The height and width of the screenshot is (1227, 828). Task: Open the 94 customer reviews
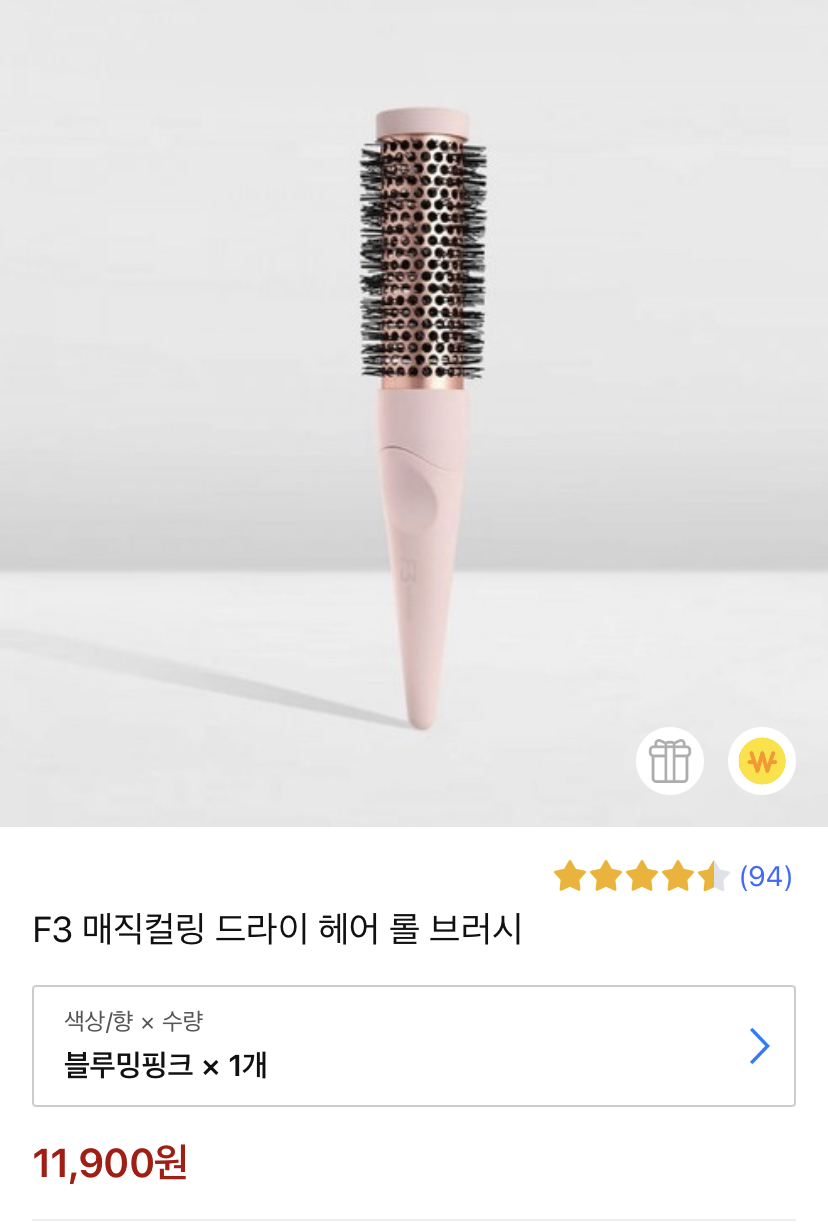(765, 878)
